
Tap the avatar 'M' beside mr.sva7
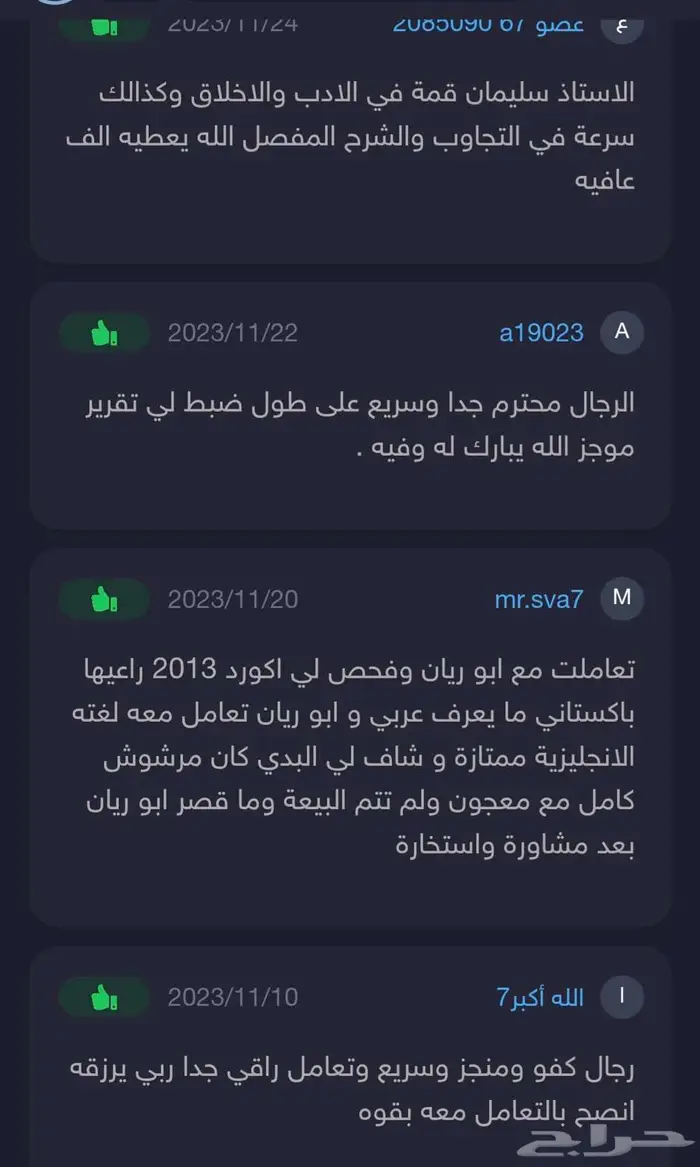click(622, 598)
